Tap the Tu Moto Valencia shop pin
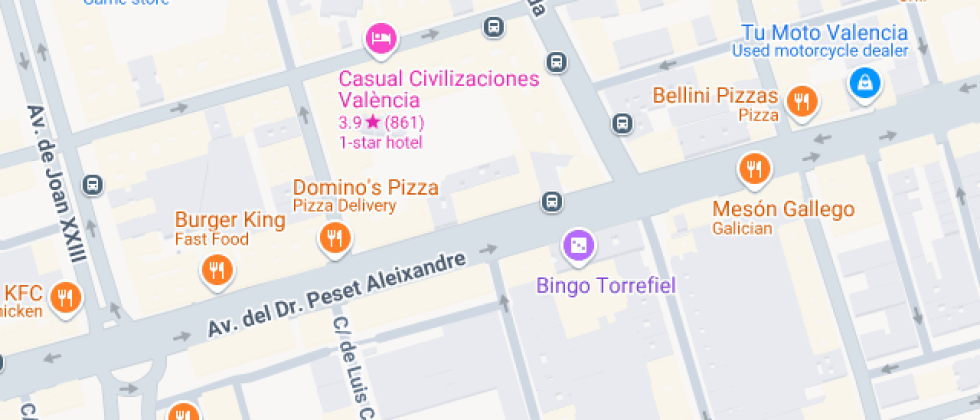The width and height of the screenshot is (980, 420). 864,83
